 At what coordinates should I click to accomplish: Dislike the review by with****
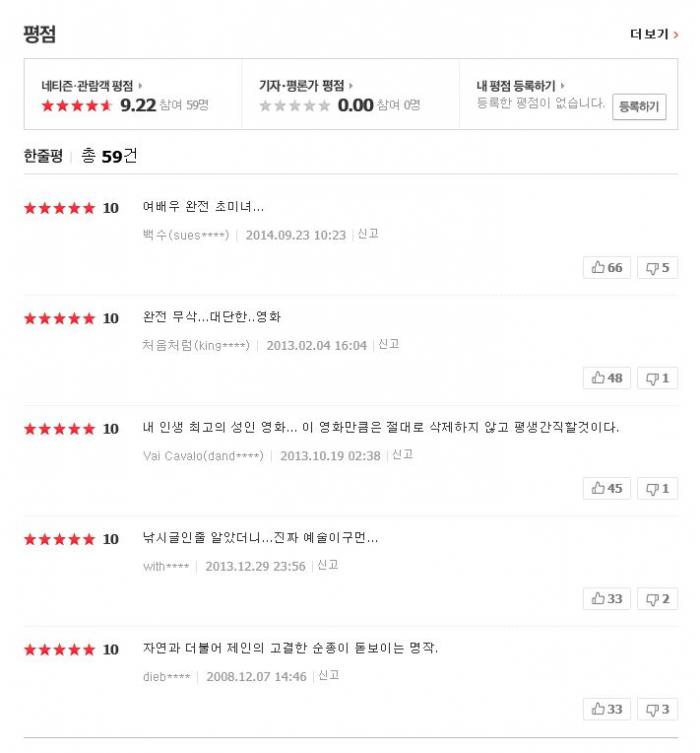(x=657, y=598)
